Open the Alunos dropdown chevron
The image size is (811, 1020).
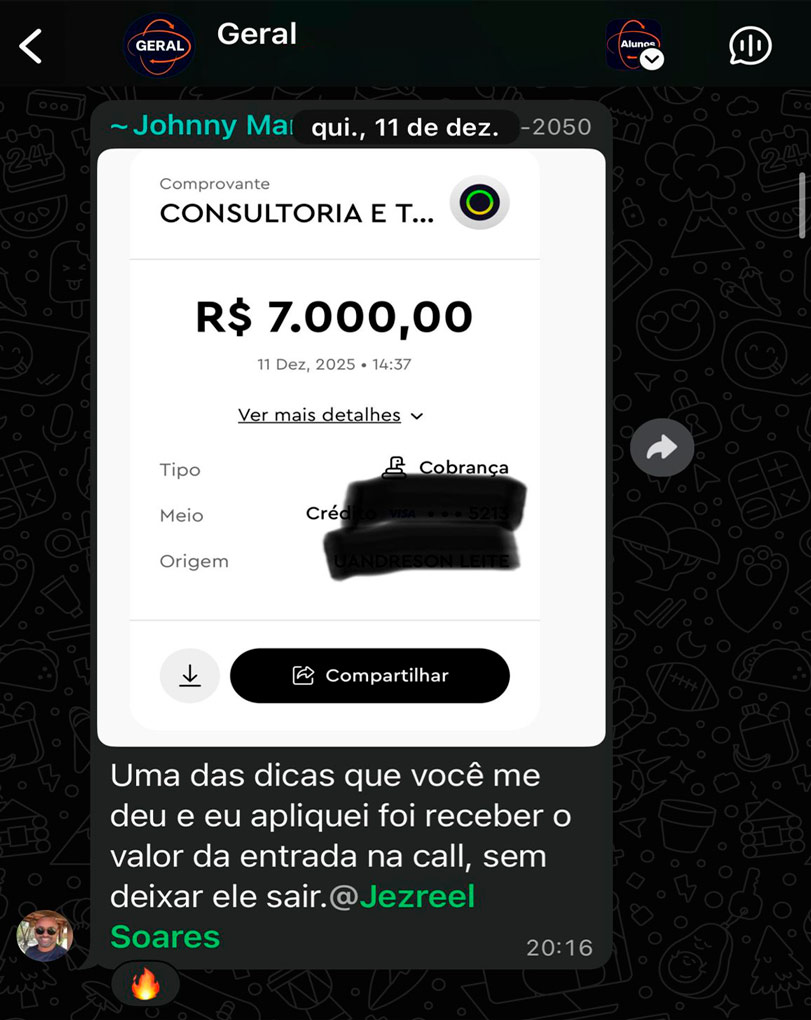(652, 60)
